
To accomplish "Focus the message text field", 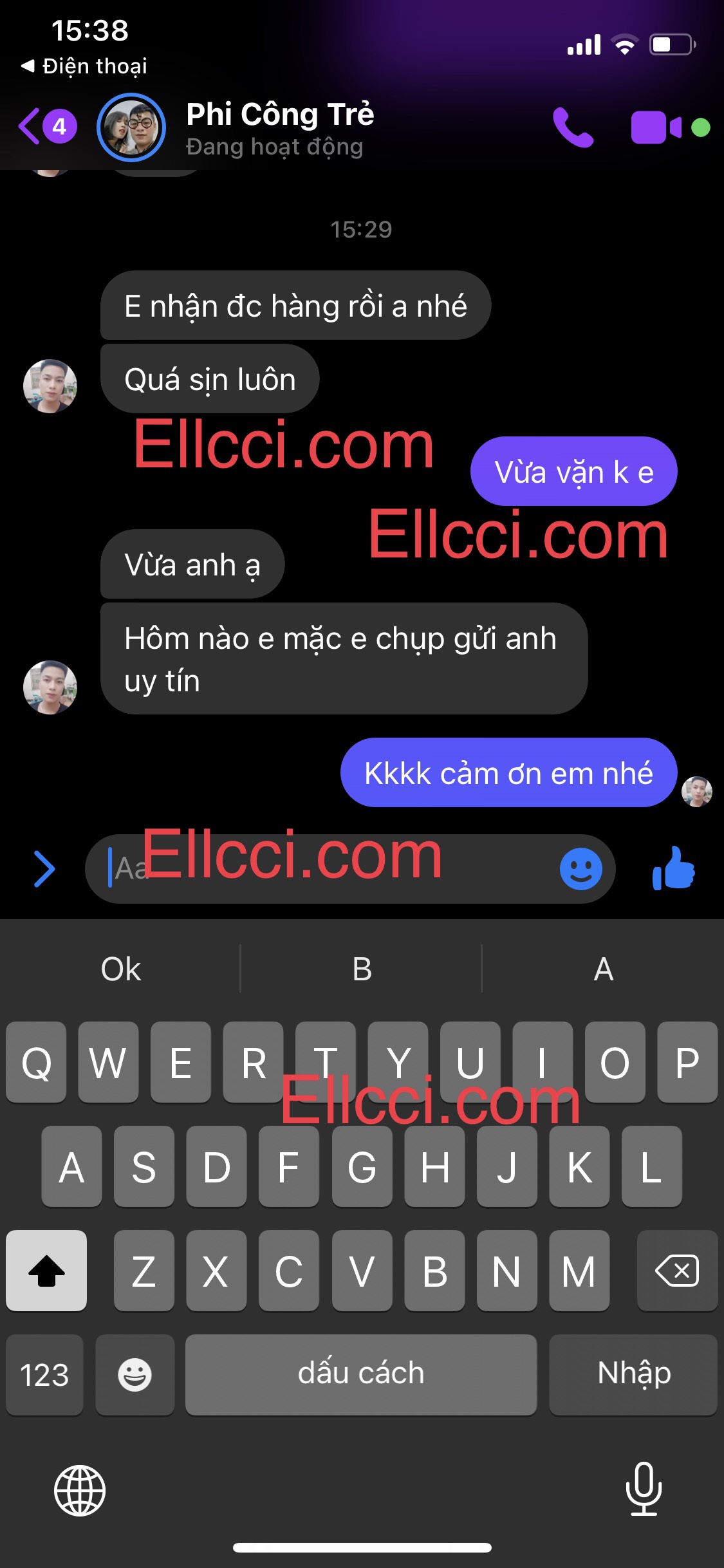I will click(x=322, y=869).
